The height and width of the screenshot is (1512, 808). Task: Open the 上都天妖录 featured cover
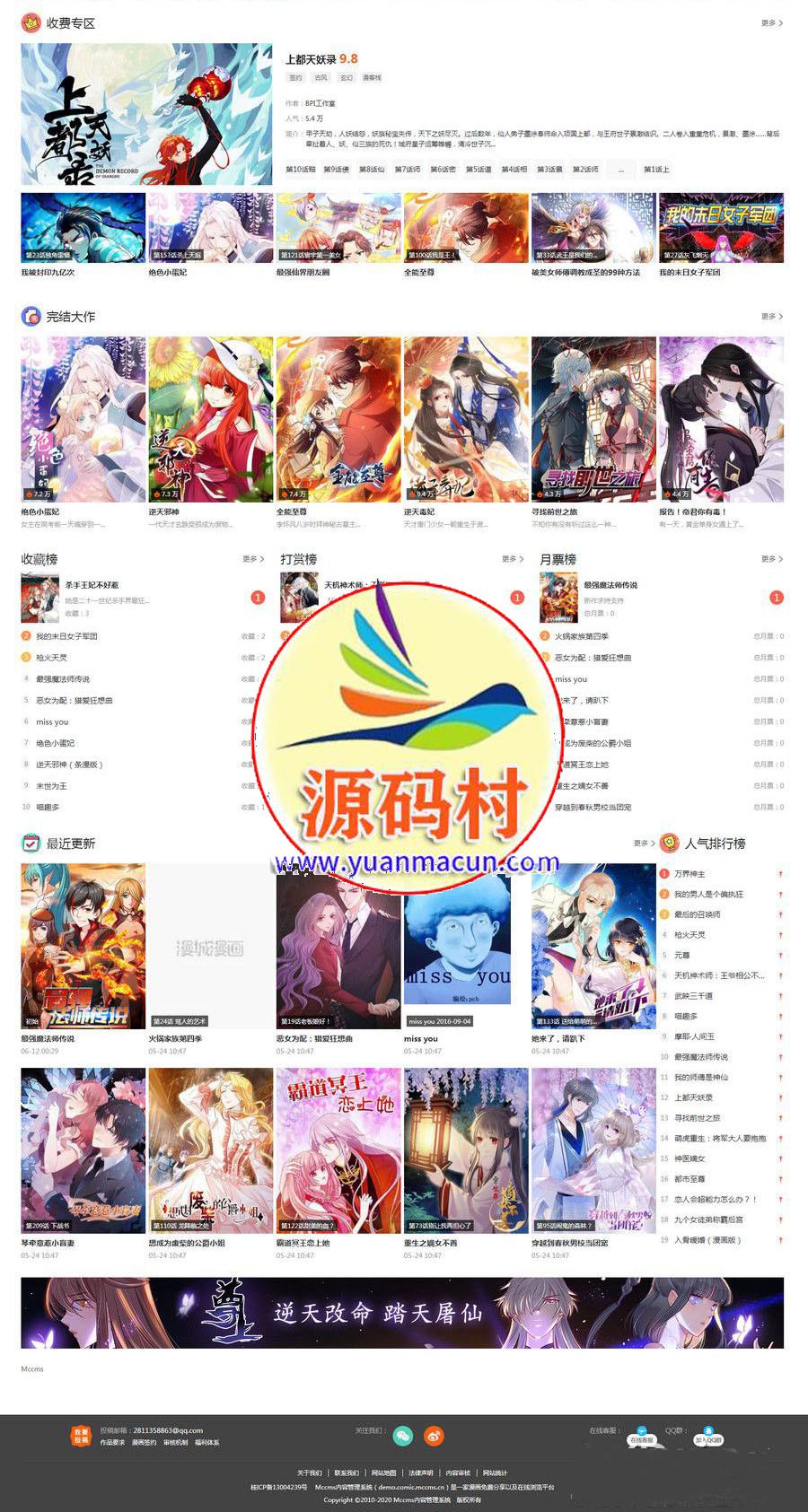pos(146,114)
